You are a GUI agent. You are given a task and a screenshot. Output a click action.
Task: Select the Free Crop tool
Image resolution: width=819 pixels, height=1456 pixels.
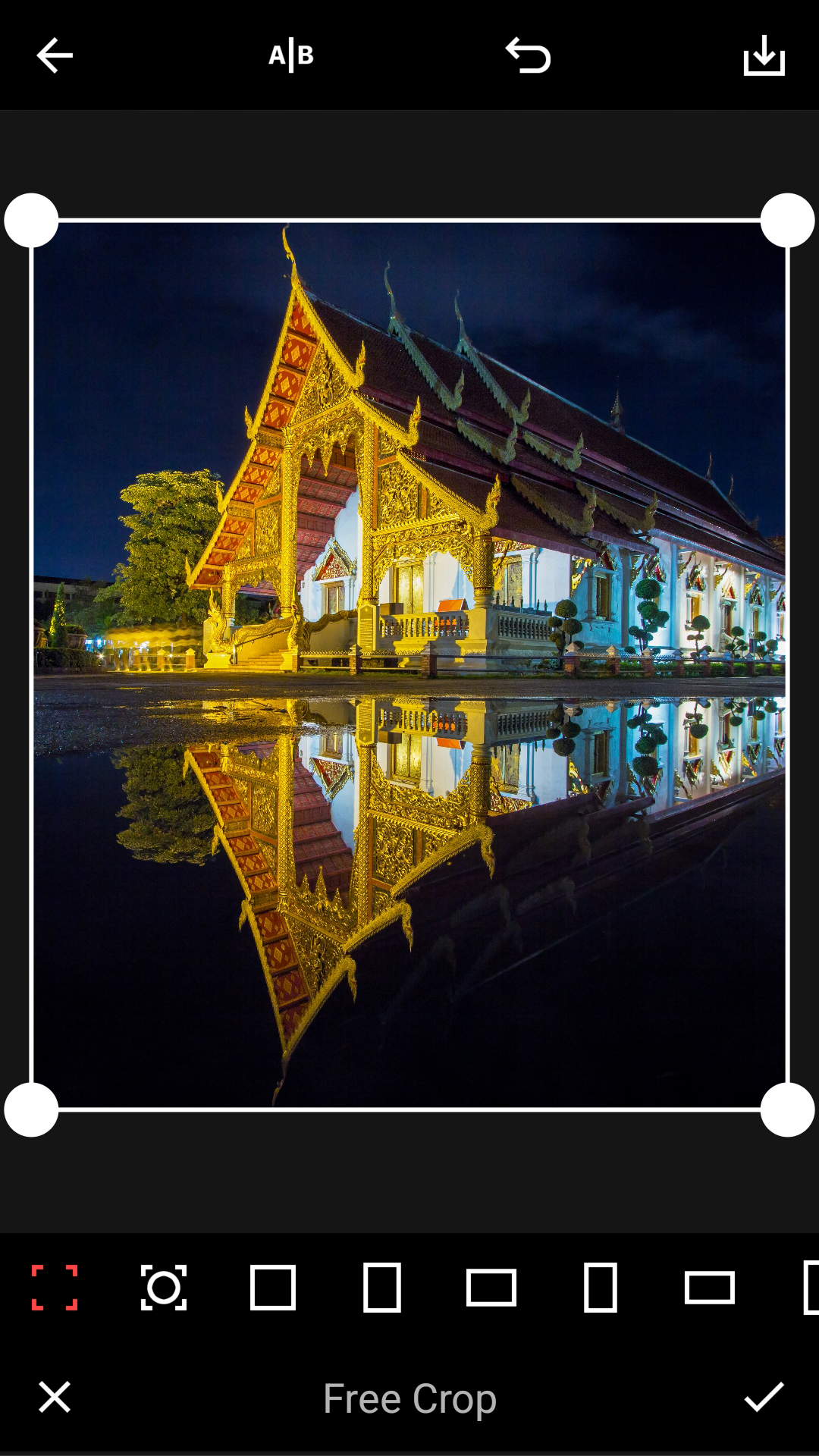pyautogui.click(x=54, y=1287)
